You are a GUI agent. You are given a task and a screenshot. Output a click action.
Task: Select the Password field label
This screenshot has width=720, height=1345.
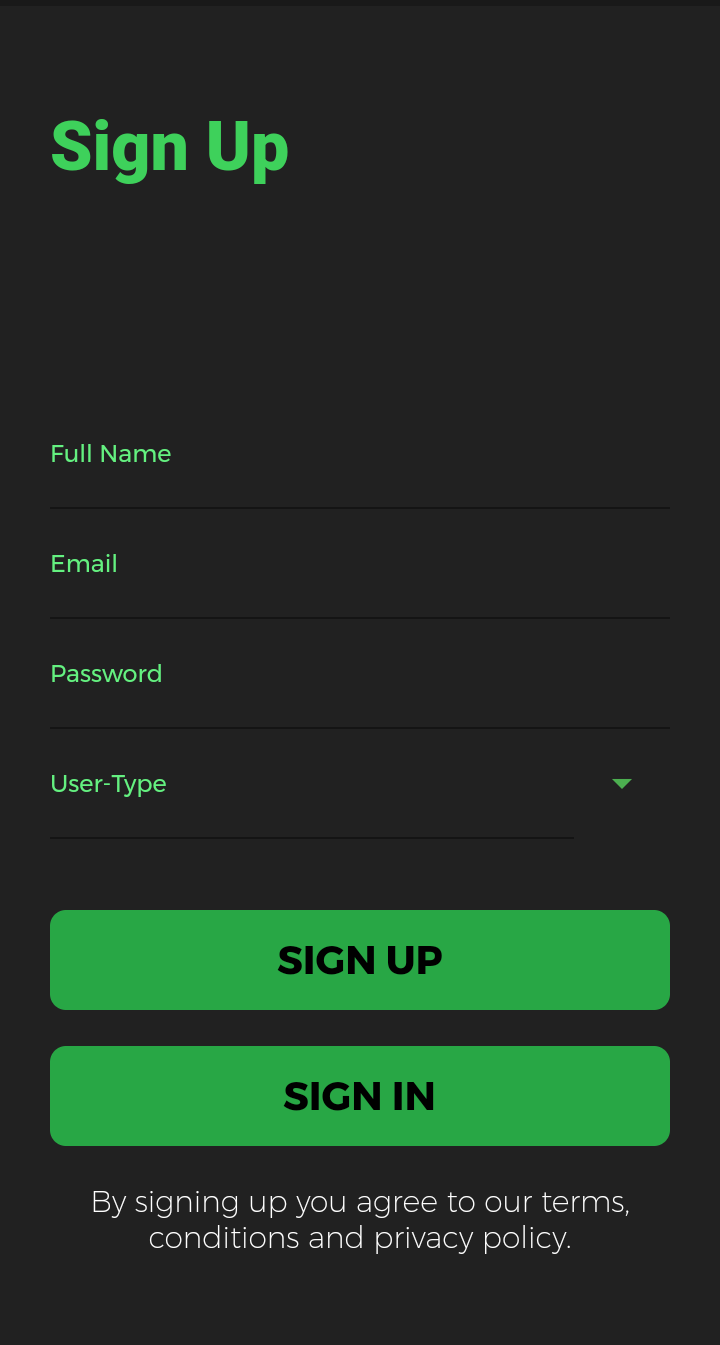pos(106,673)
